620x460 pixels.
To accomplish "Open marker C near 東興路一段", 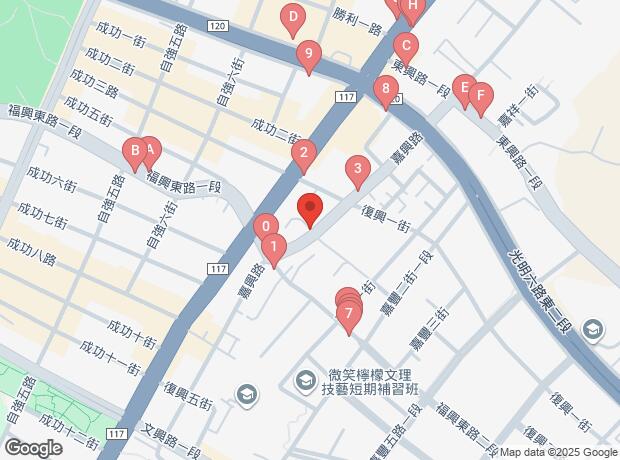I will [406, 47].
